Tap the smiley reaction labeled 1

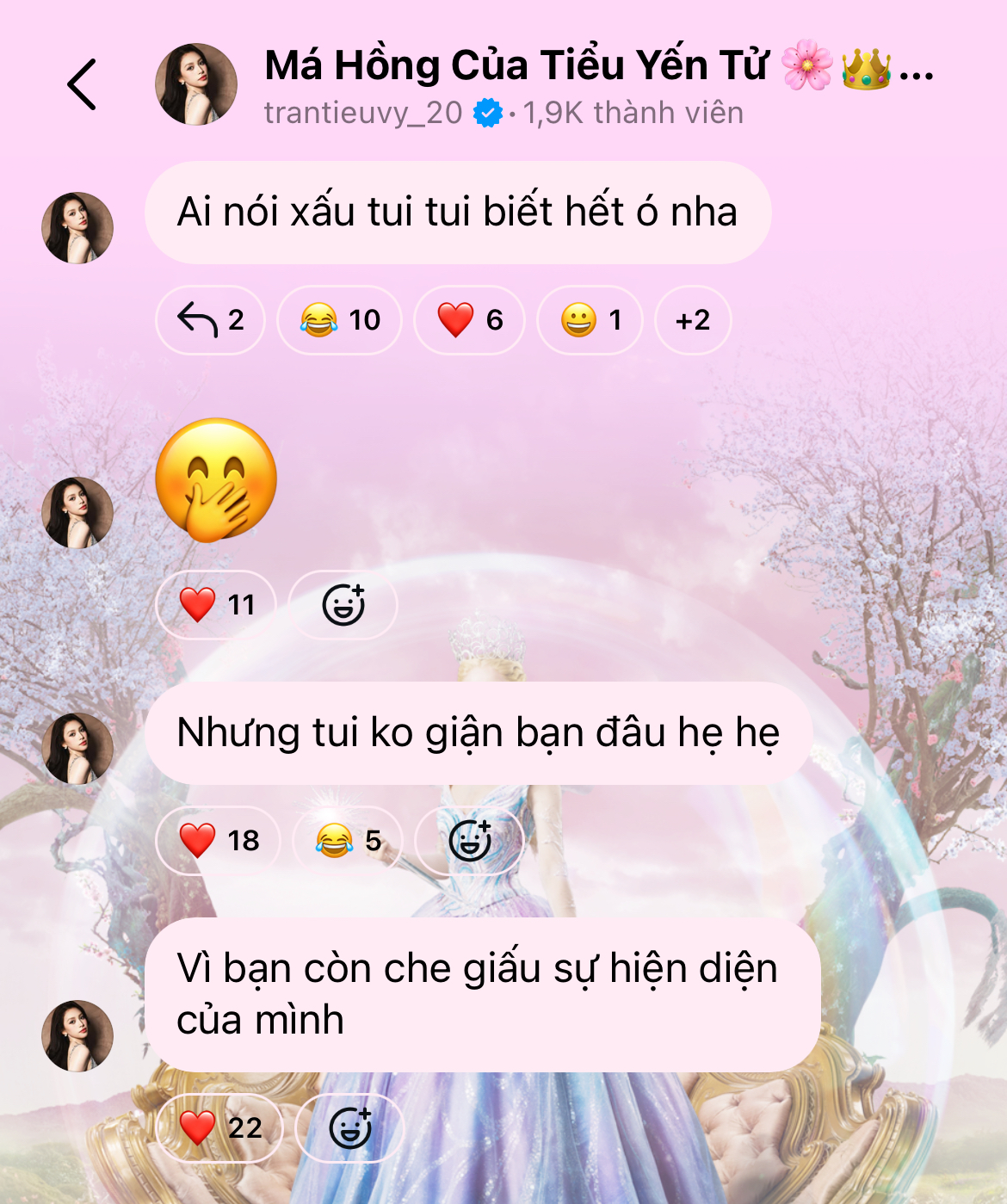[x=589, y=319]
